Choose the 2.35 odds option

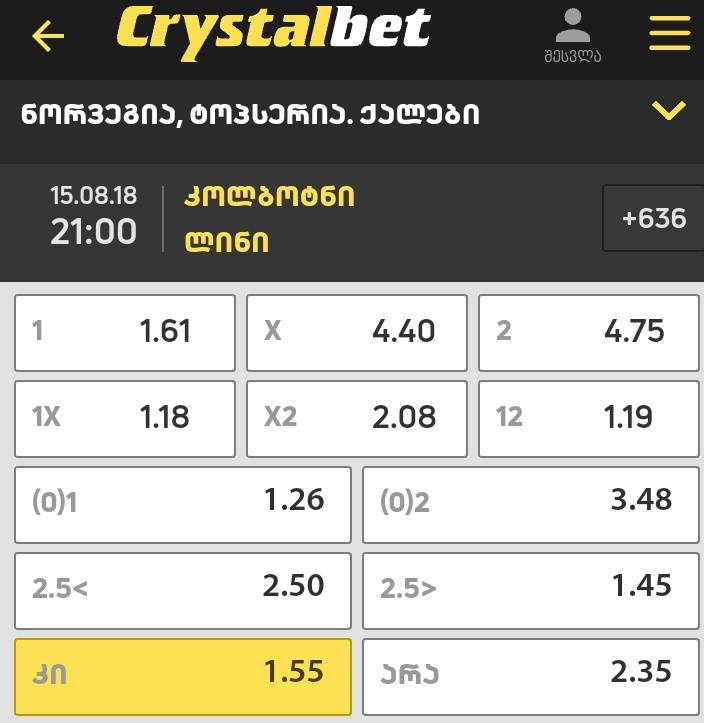[x=530, y=674]
